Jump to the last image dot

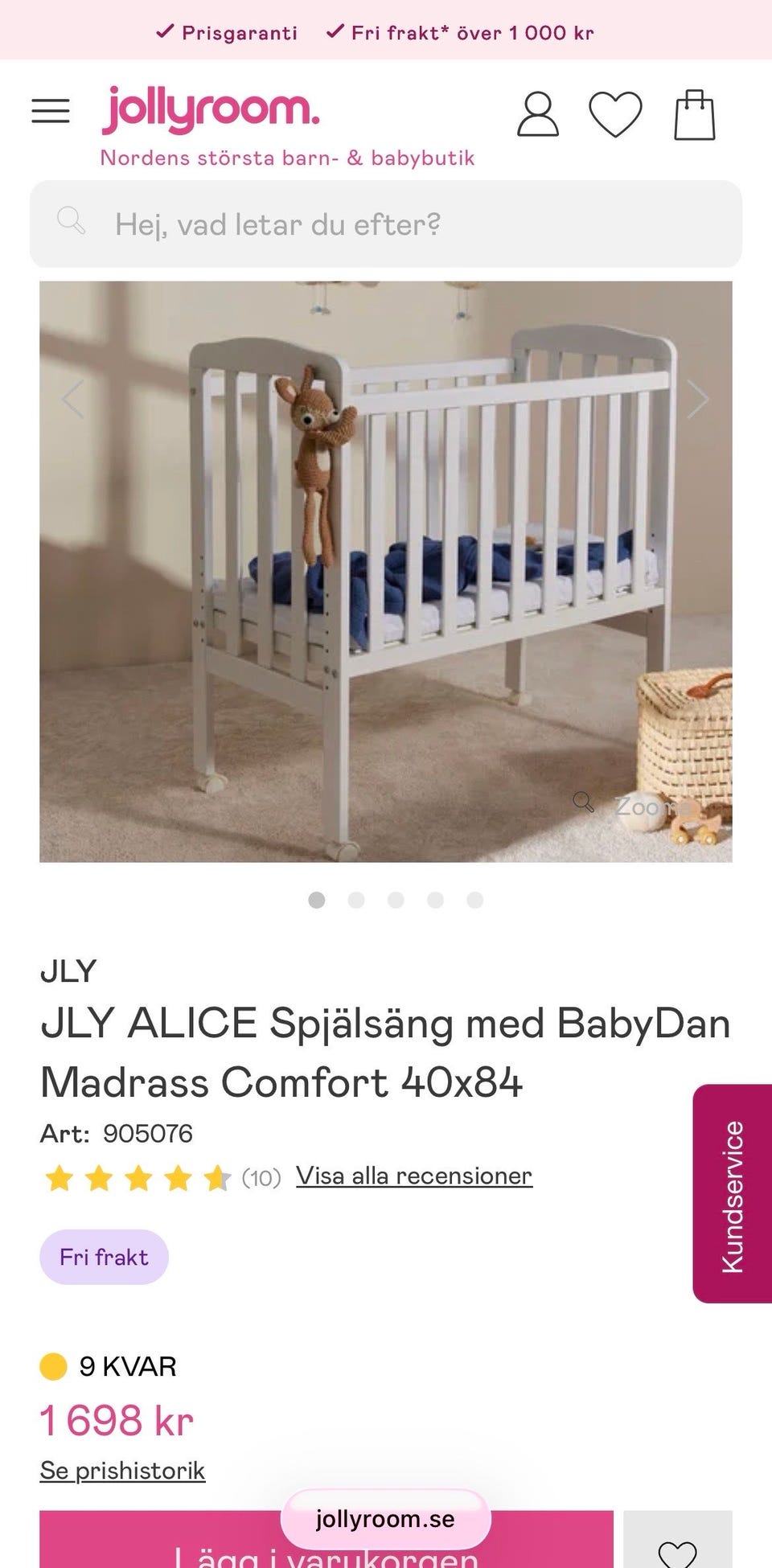(475, 900)
